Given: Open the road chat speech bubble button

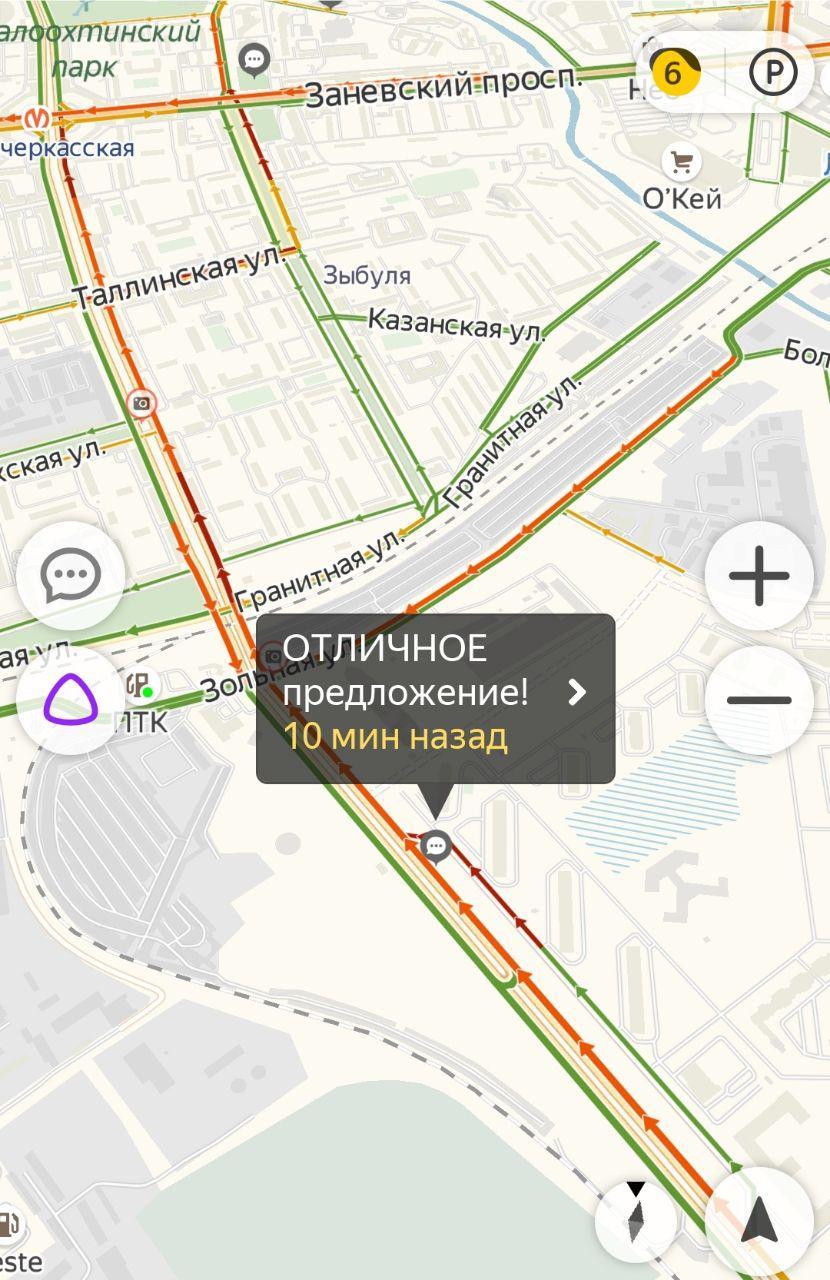Looking at the screenshot, I should [70, 575].
